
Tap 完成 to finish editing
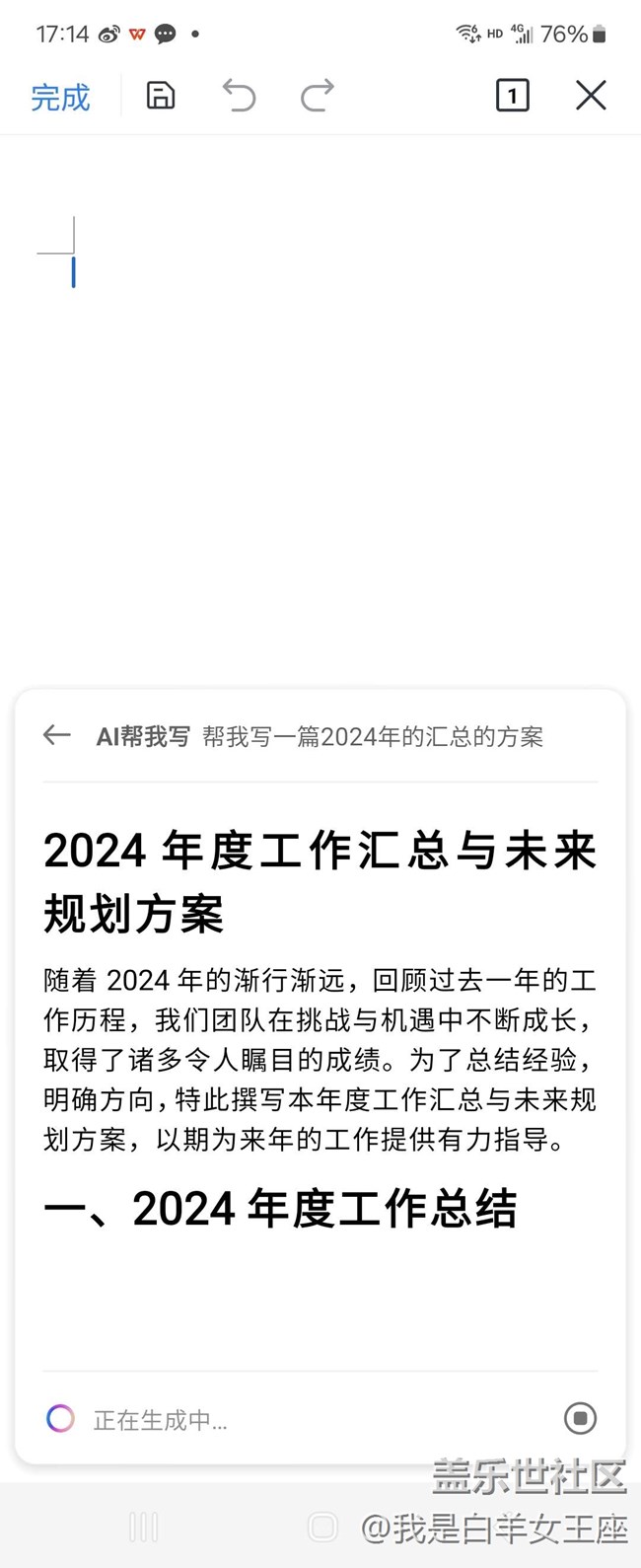(60, 98)
